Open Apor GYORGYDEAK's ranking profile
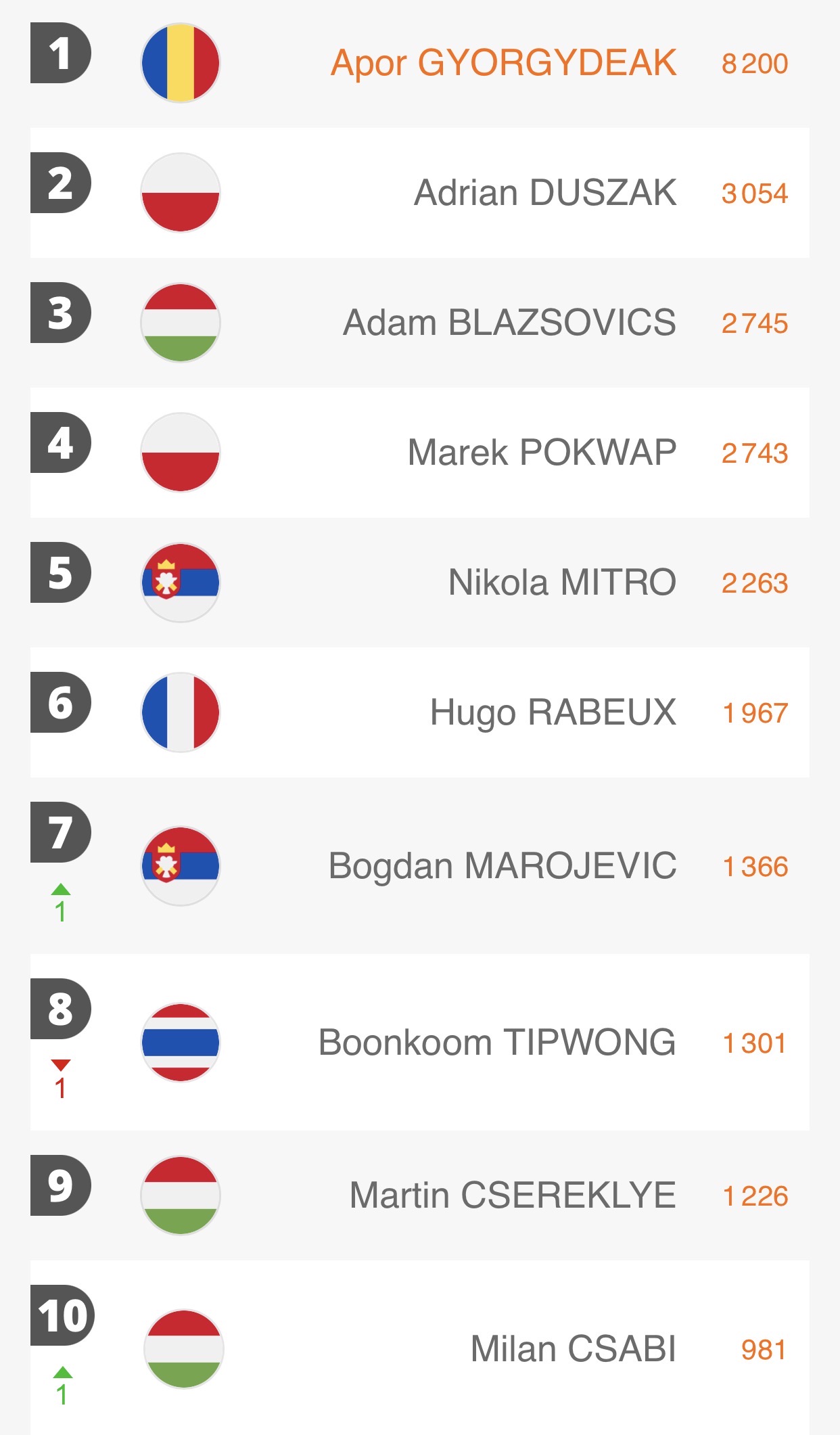The image size is (840, 1435). [x=503, y=63]
